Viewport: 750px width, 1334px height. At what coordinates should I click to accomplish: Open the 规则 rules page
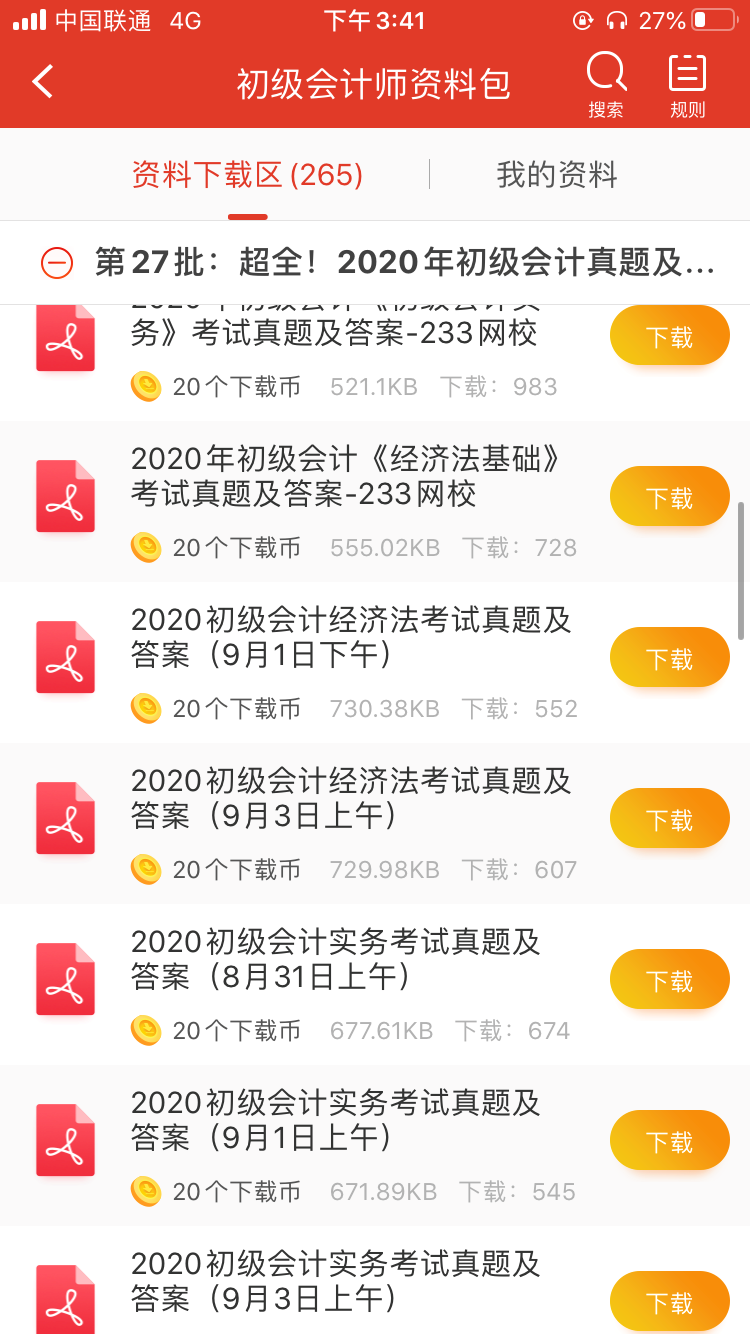687,85
